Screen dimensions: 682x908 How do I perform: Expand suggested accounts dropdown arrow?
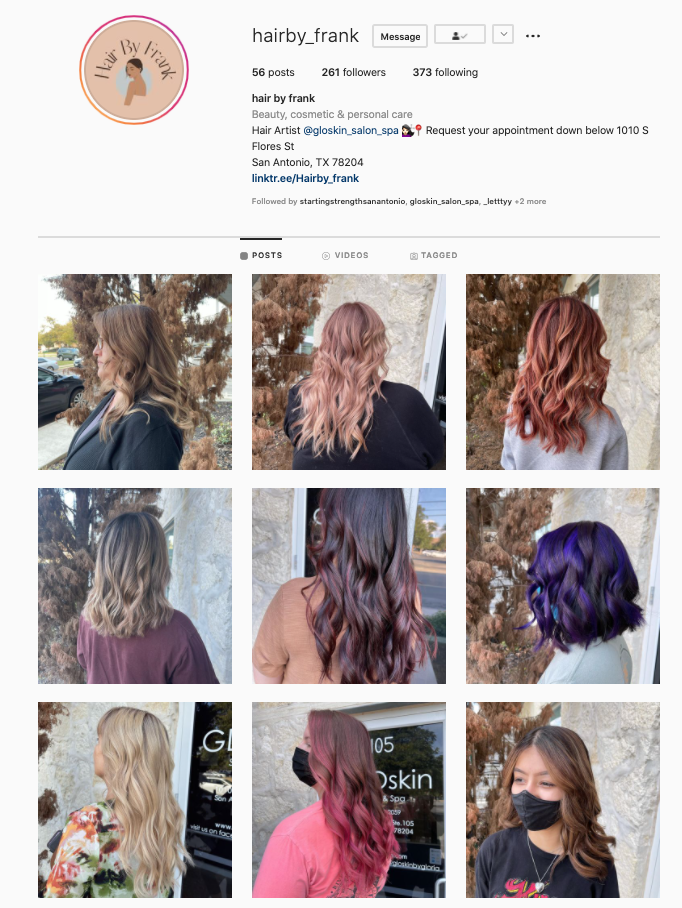pos(503,35)
